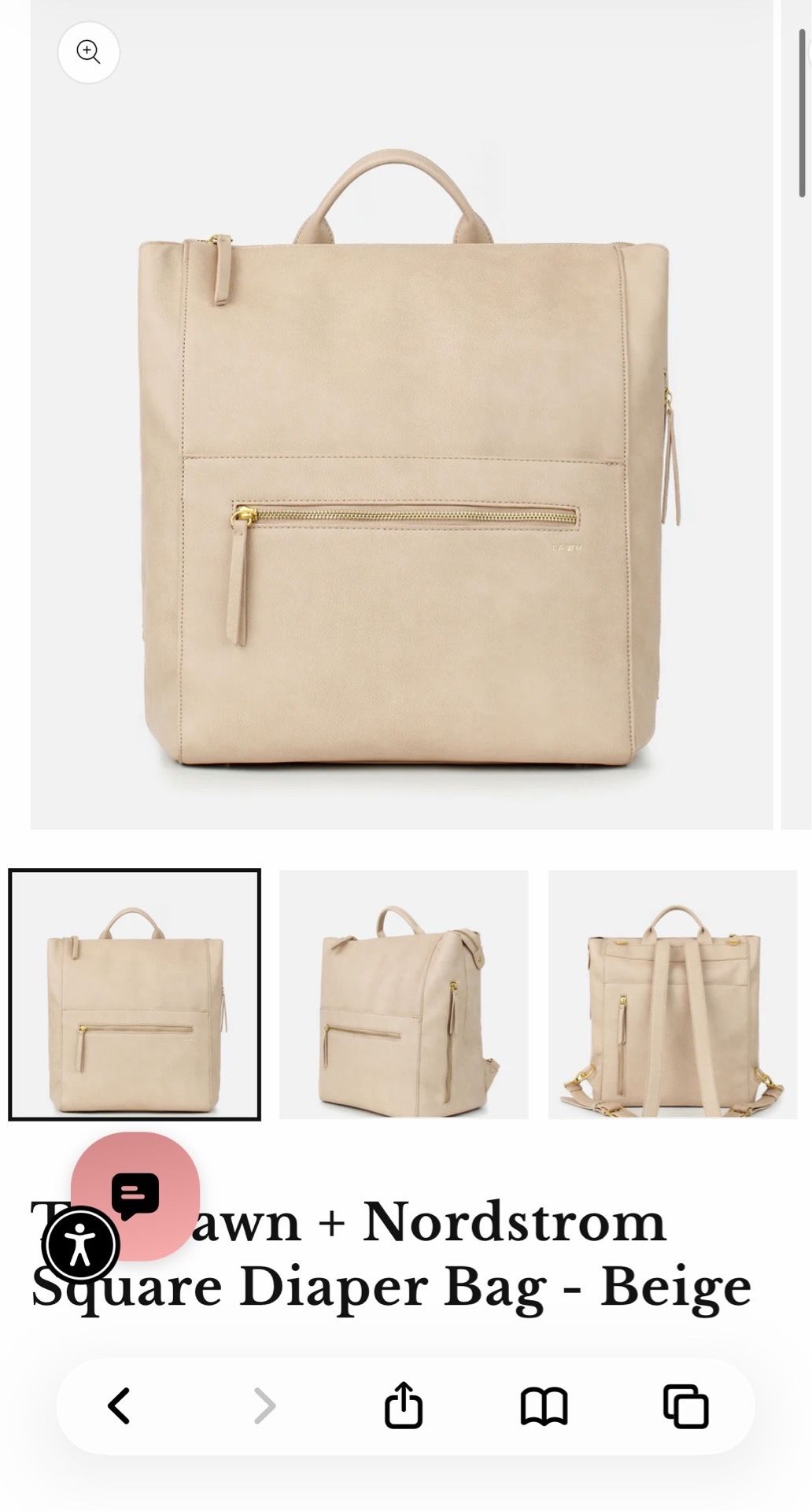This screenshot has width=812, height=1511.
Task: View the back straps thumbnail of the bag
Action: pos(673,995)
